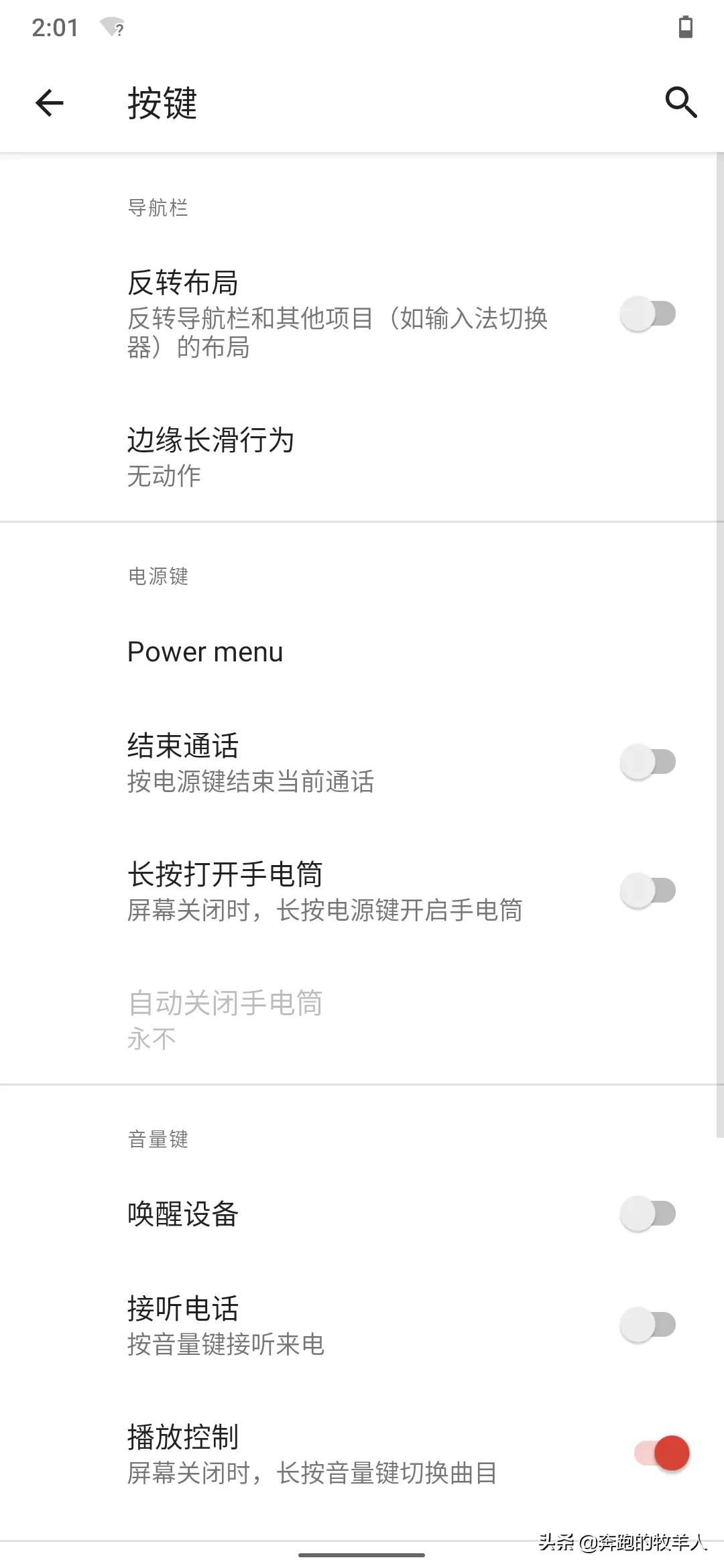Go back from the 按键 settings page
Viewport: 724px width, 1568px height.
coord(50,103)
